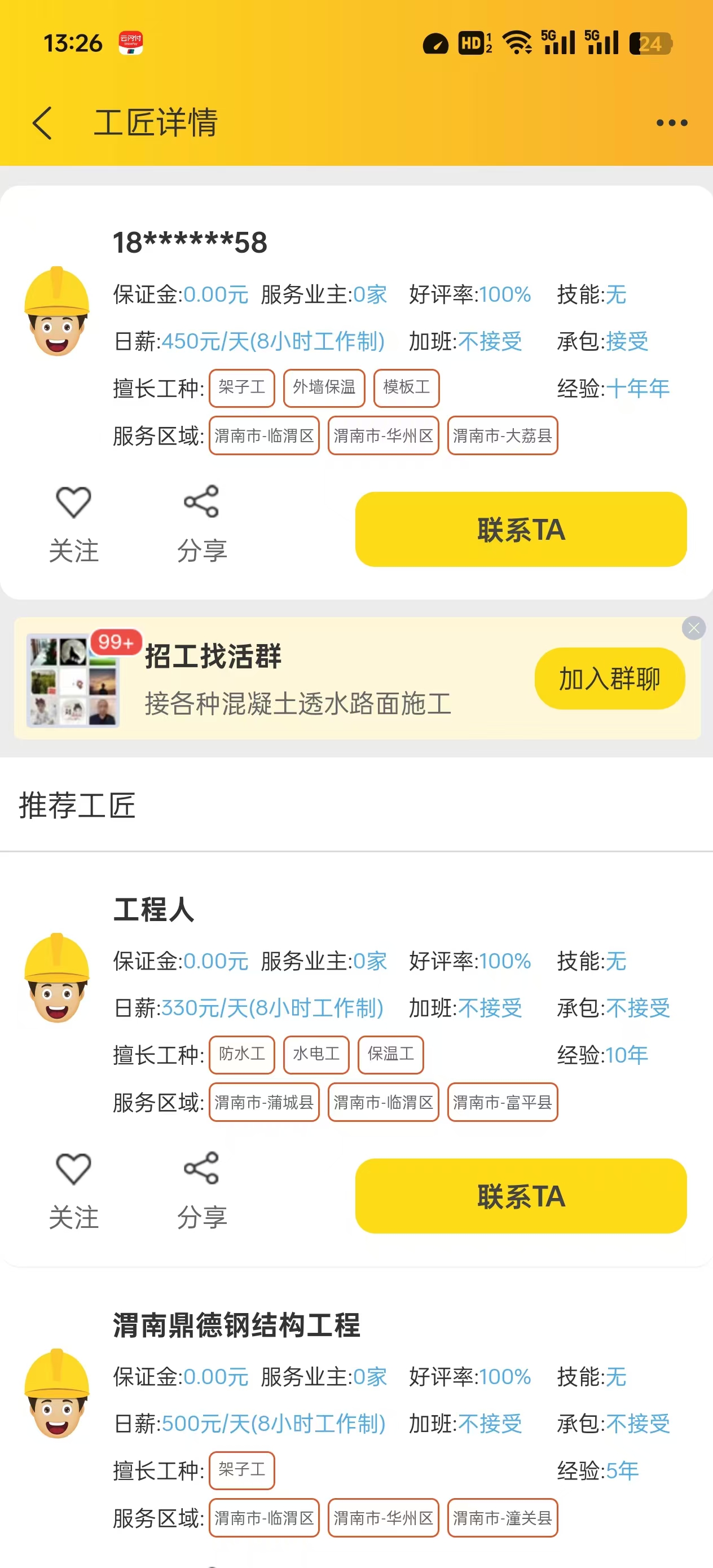Open the 工匠详情 title bar
Screen dimensions: 713x1568
(x=157, y=122)
